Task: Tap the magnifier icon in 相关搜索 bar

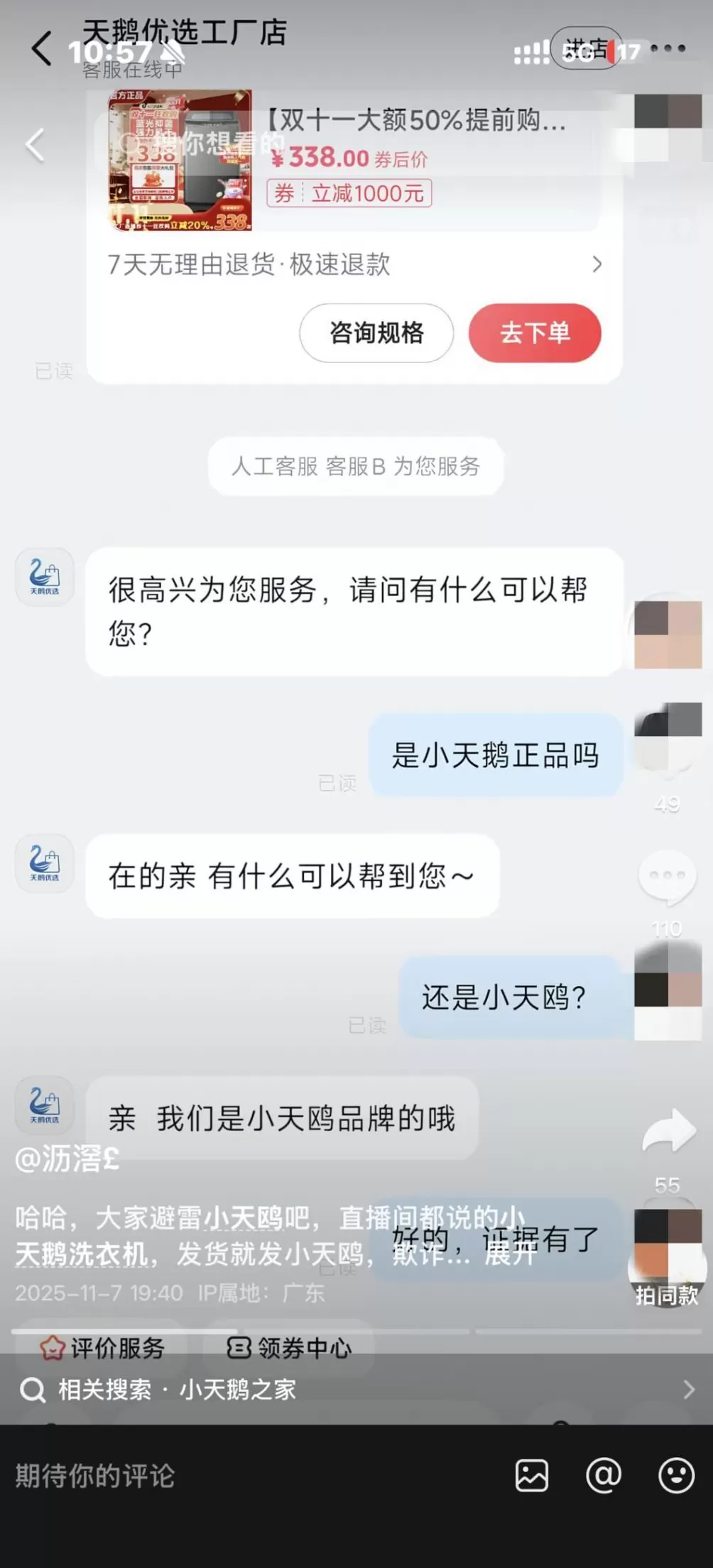Action: [33, 1391]
